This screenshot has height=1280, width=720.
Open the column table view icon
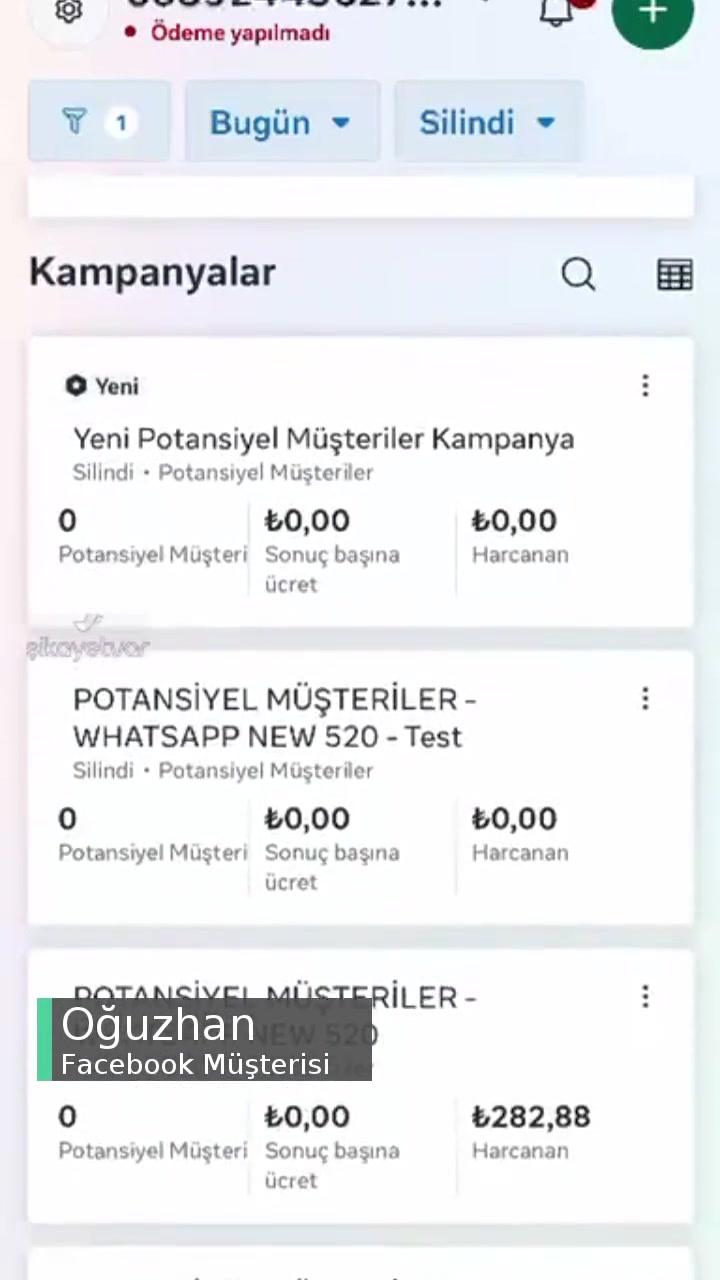pos(674,273)
